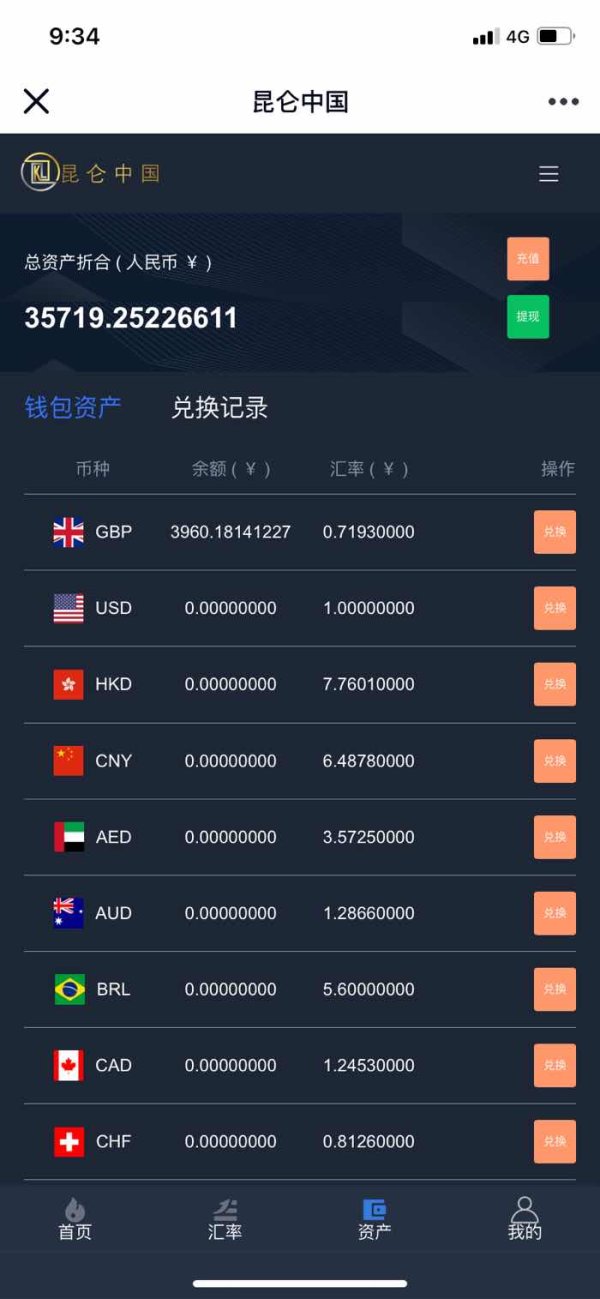
Task: Switch to the 兑换记录 tab
Action: (x=220, y=408)
